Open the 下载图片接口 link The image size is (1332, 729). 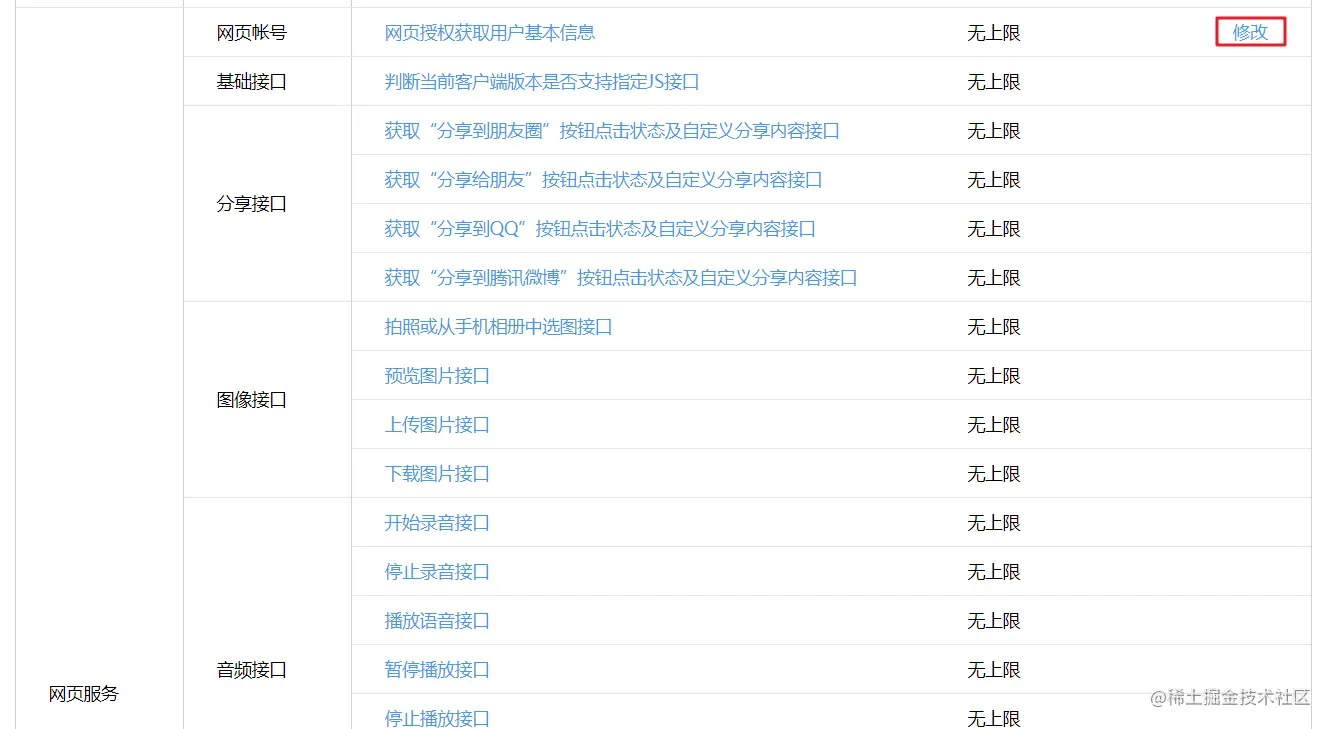pyautogui.click(x=437, y=474)
